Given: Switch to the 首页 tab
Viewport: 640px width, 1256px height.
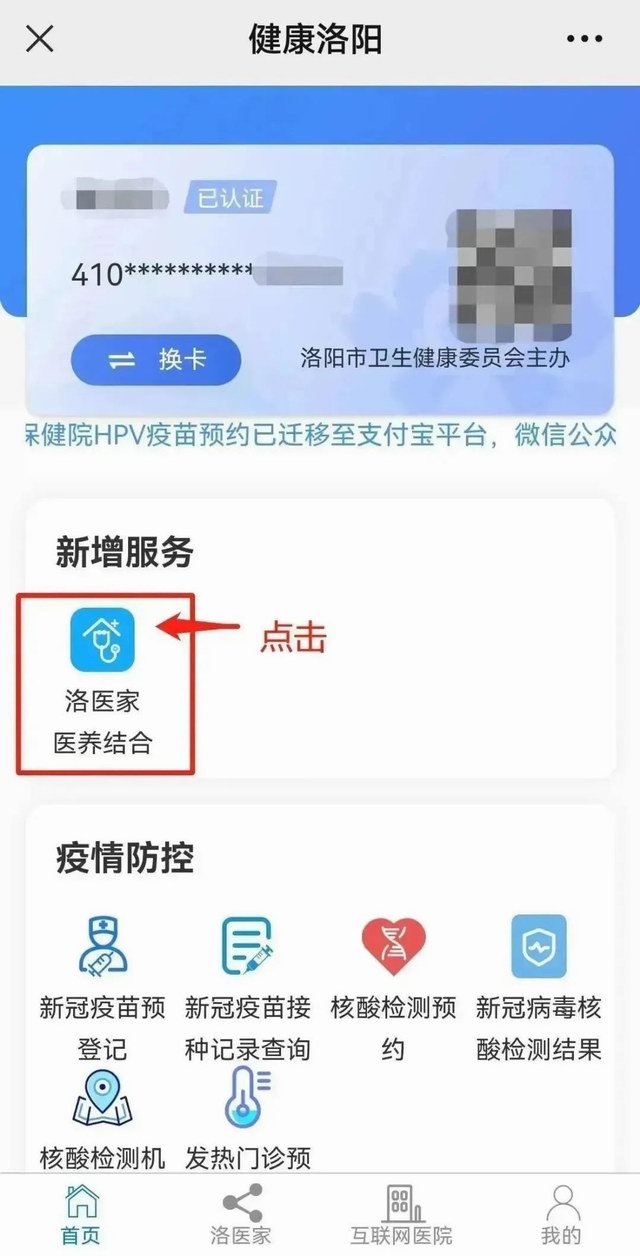Looking at the screenshot, I should tap(81, 1214).
